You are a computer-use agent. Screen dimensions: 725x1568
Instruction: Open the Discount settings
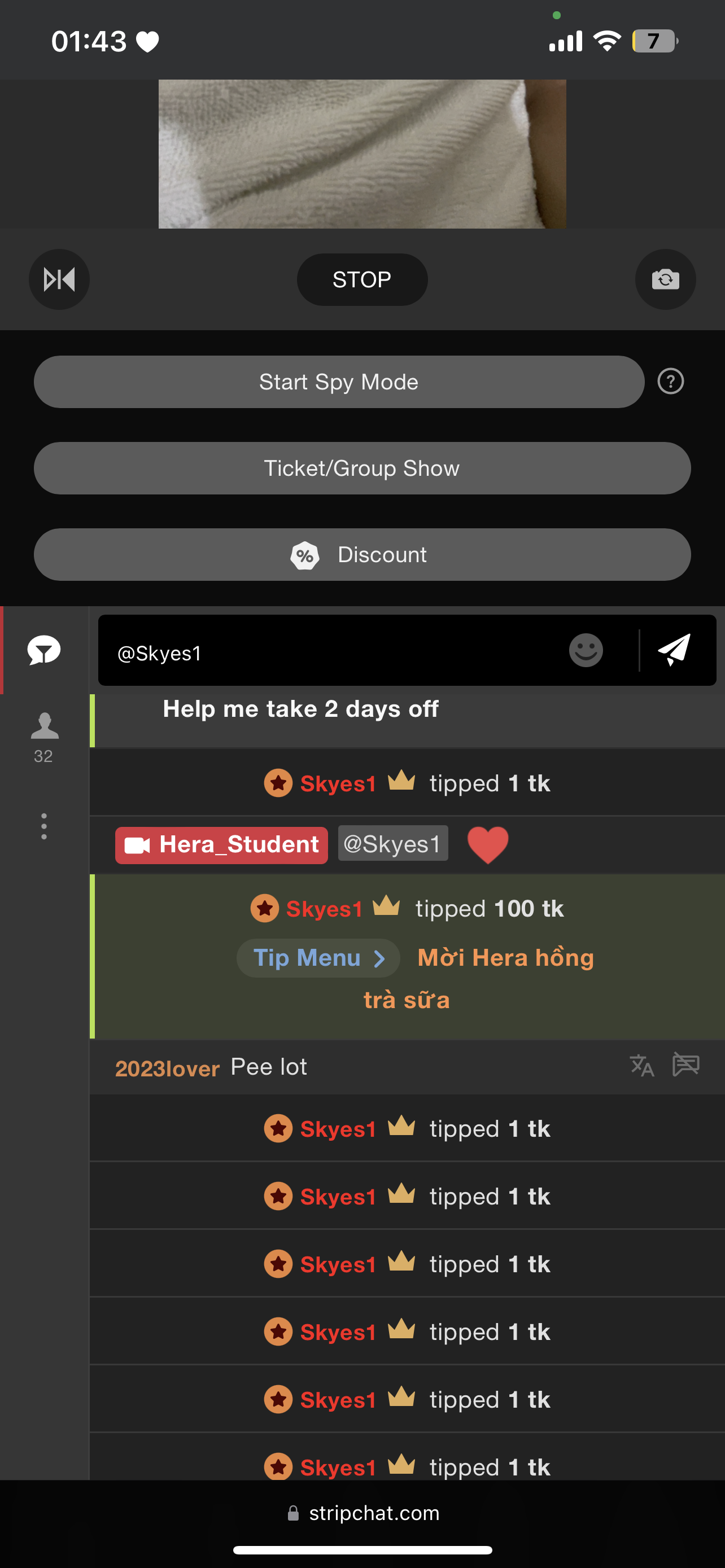pos(361,554)
